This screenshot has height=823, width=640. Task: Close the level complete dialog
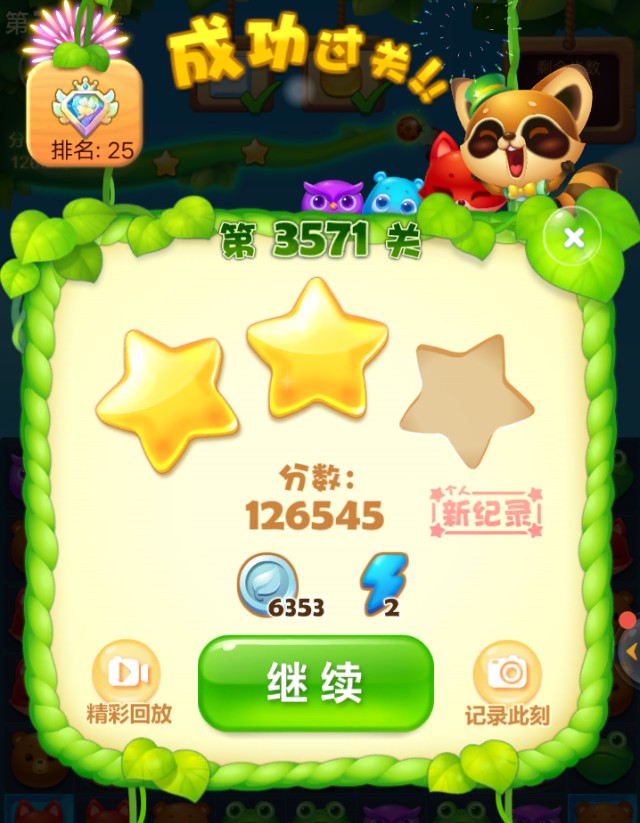[574, 238]
